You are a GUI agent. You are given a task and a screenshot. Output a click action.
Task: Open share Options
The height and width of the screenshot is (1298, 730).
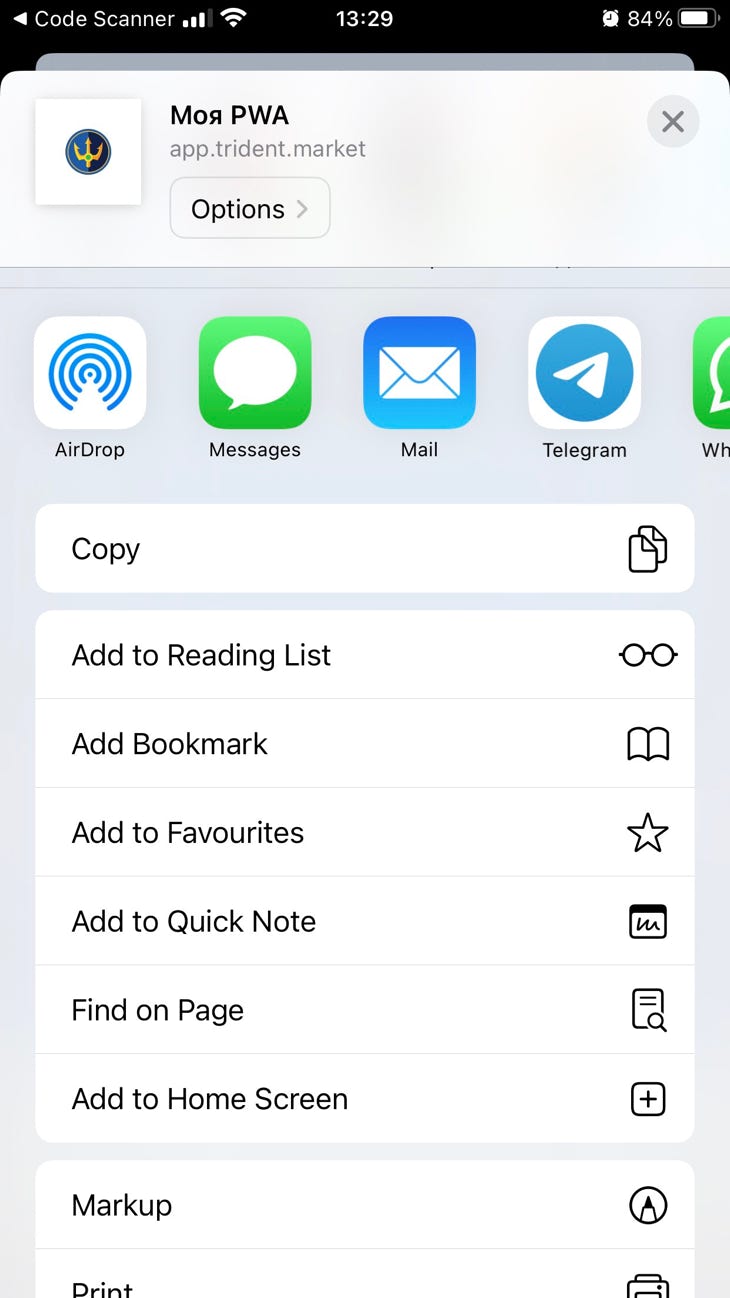click(250, 209)
